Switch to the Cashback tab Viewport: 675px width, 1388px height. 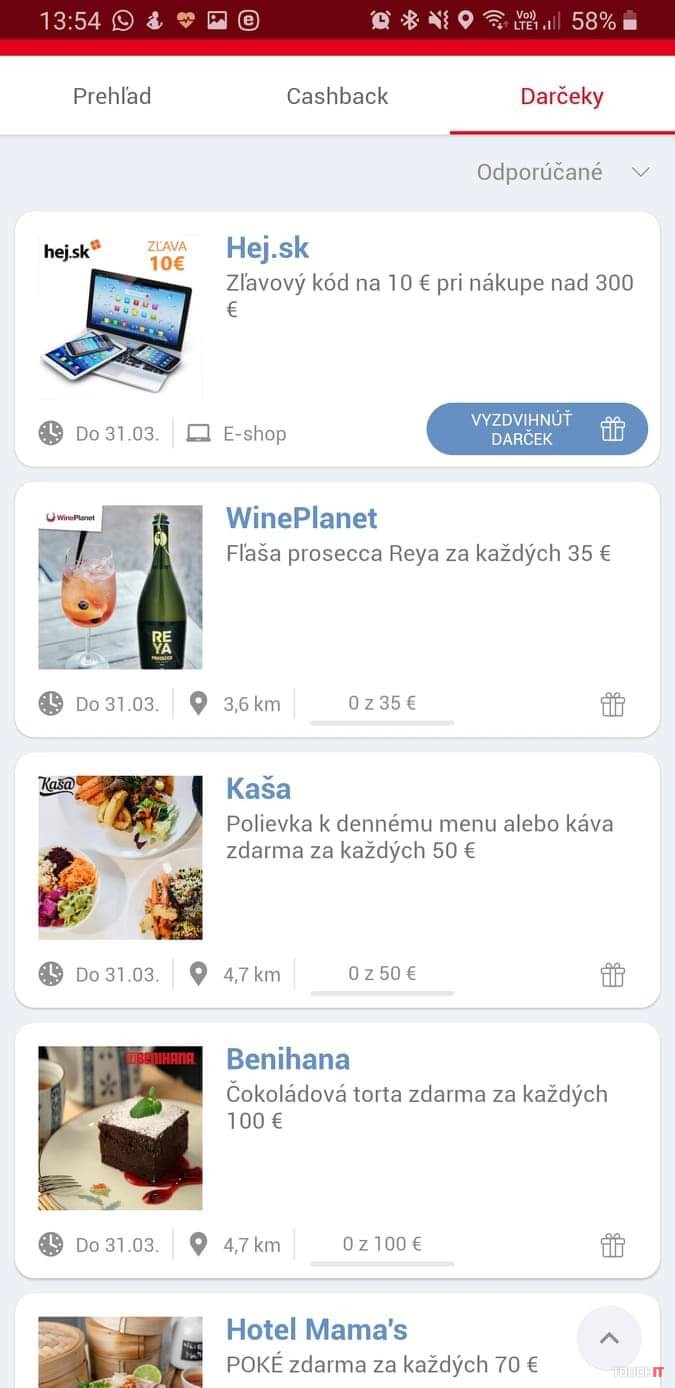(x=337, y=96)
